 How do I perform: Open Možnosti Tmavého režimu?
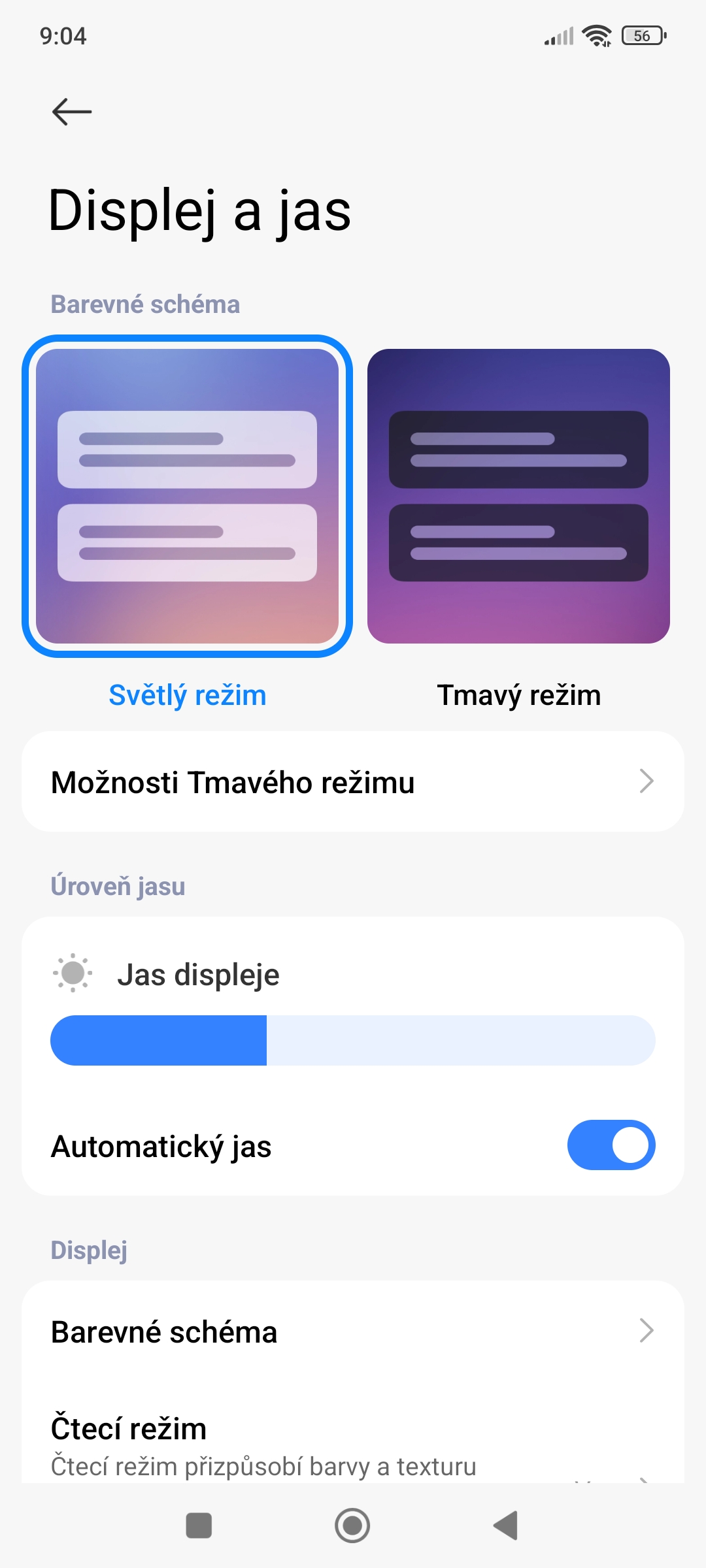pos(353,781)
